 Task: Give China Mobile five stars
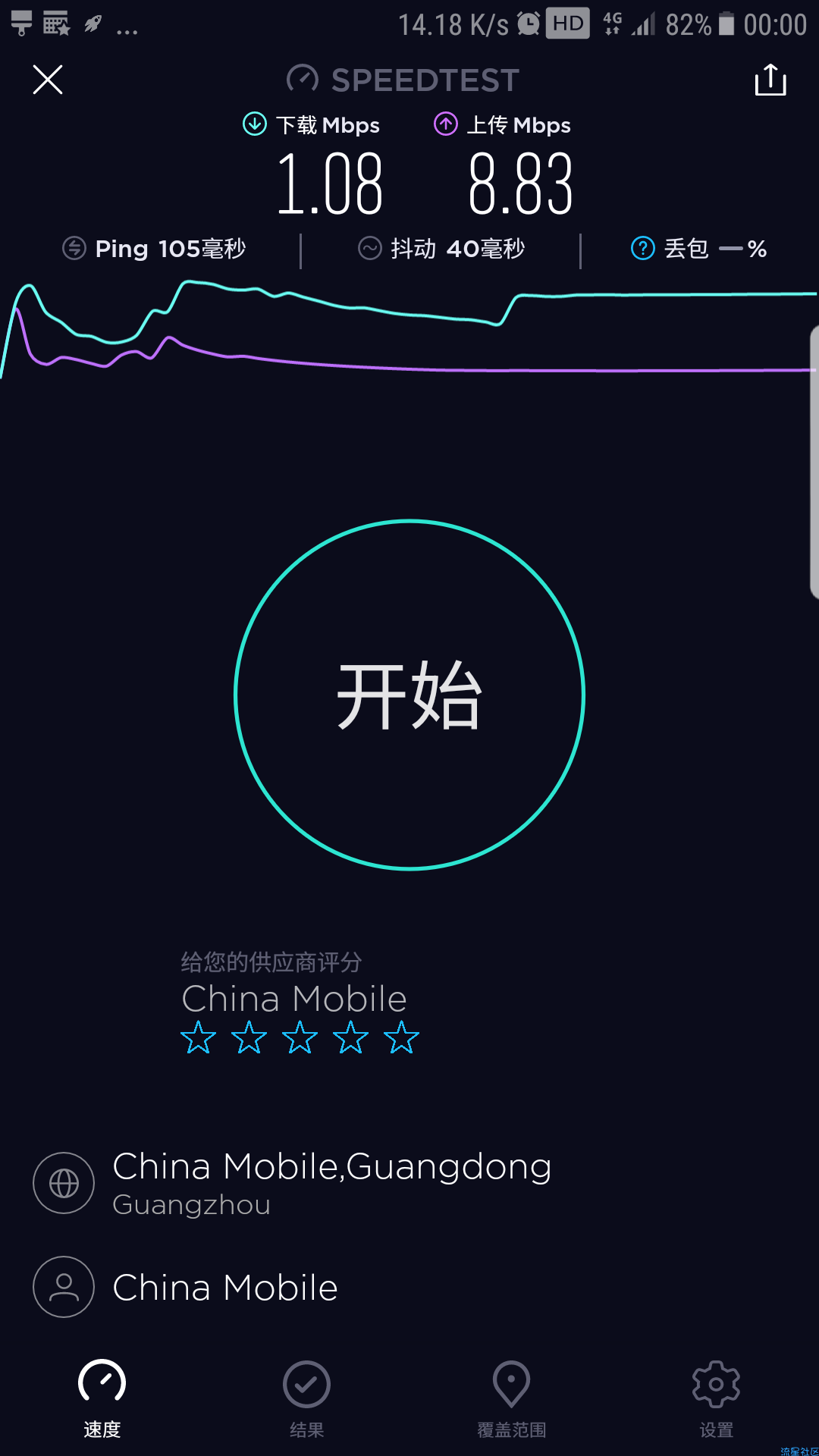(x=402, y=1037)
